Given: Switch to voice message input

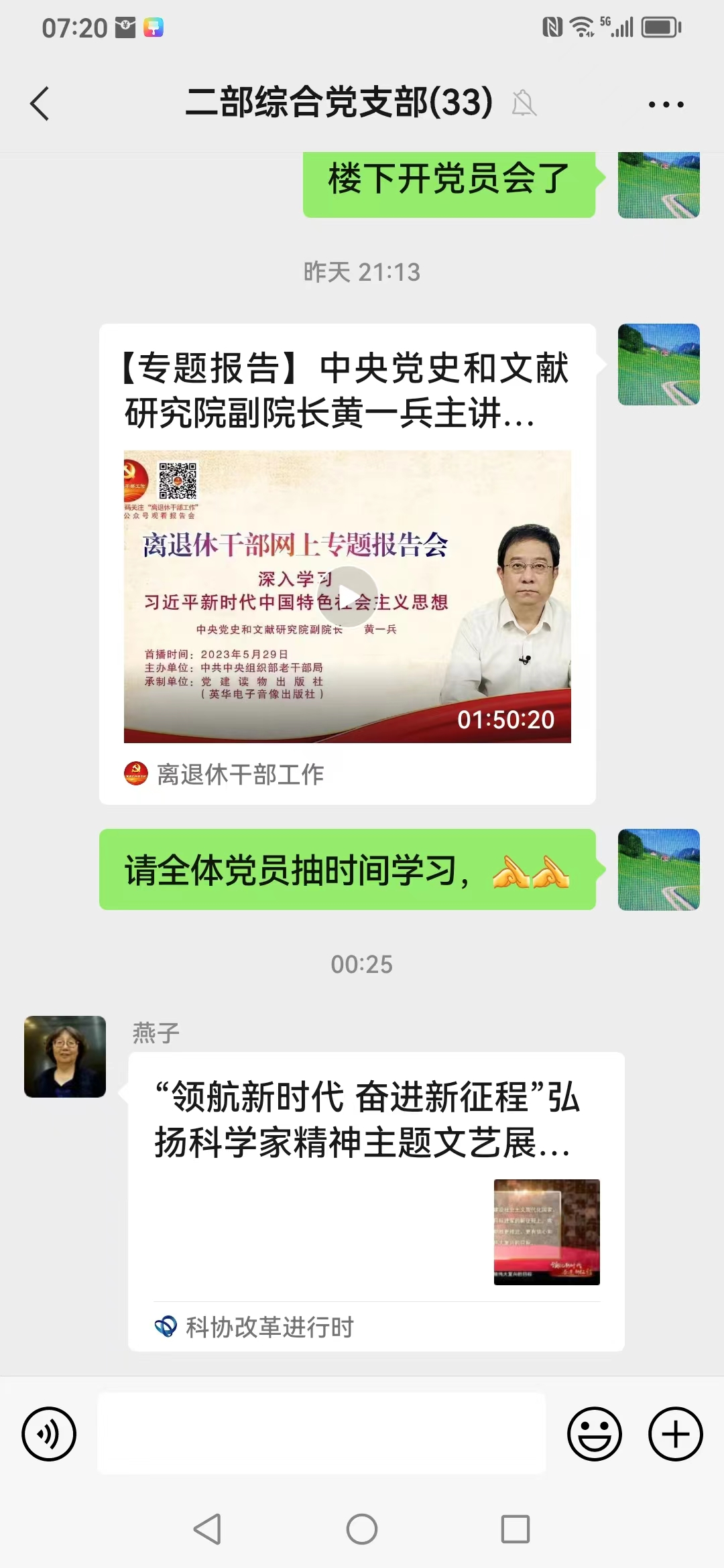Looking at the screenshot, I should click(x=49, y=1434).
